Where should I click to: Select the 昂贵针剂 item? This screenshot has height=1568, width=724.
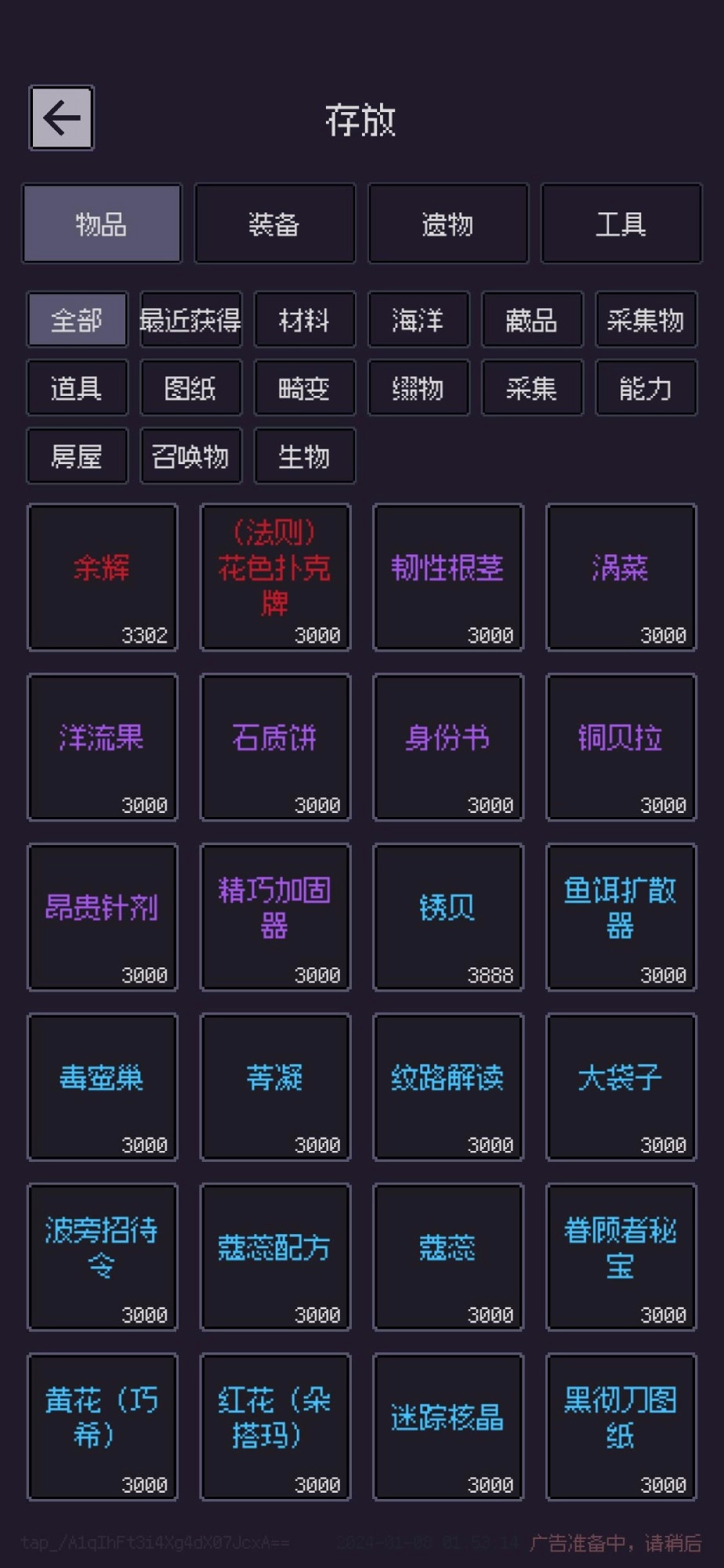pyautogui.click(x=102, y=916)
